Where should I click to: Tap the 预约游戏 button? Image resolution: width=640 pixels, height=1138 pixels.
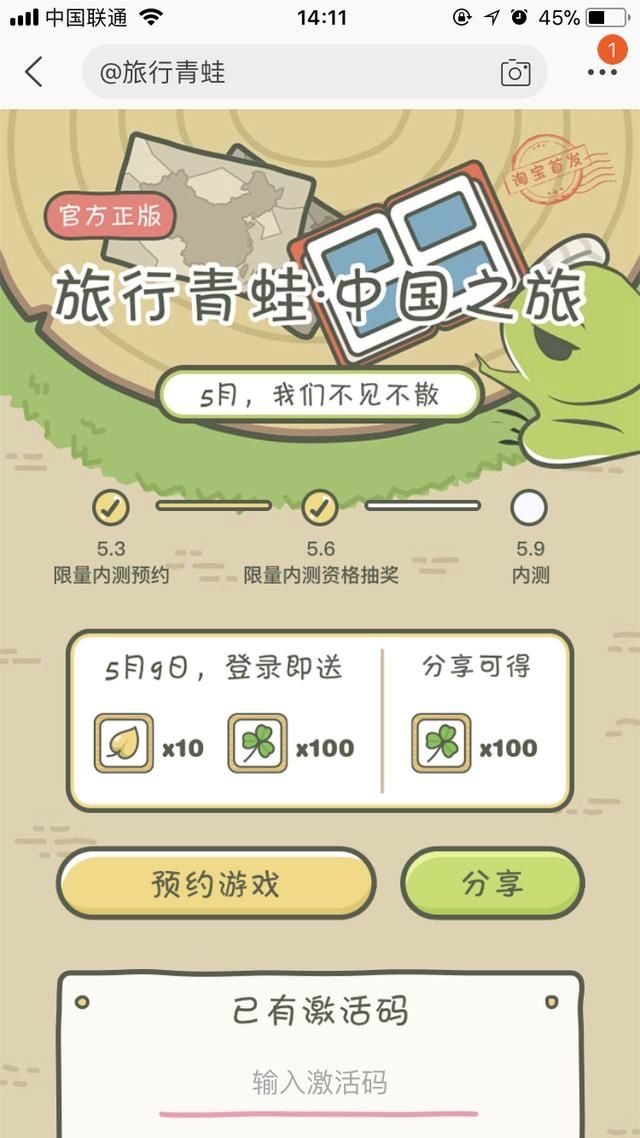click(215, 884)
